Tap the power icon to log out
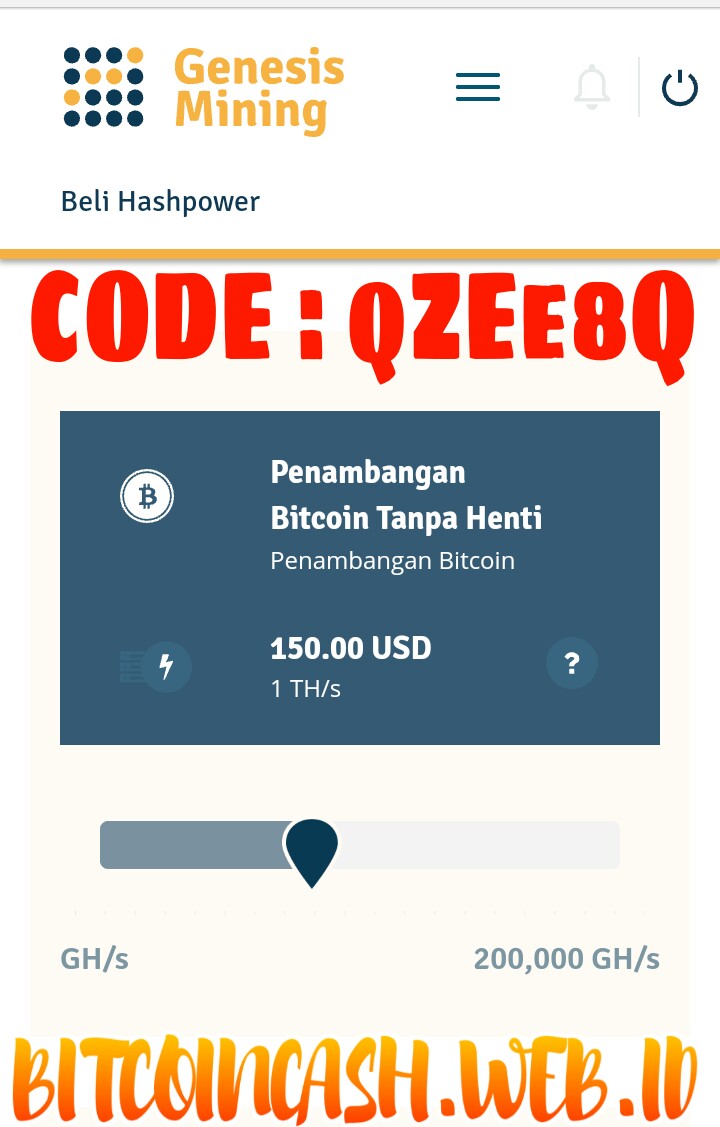This screenshot has height=1127, width=720. 680,88
